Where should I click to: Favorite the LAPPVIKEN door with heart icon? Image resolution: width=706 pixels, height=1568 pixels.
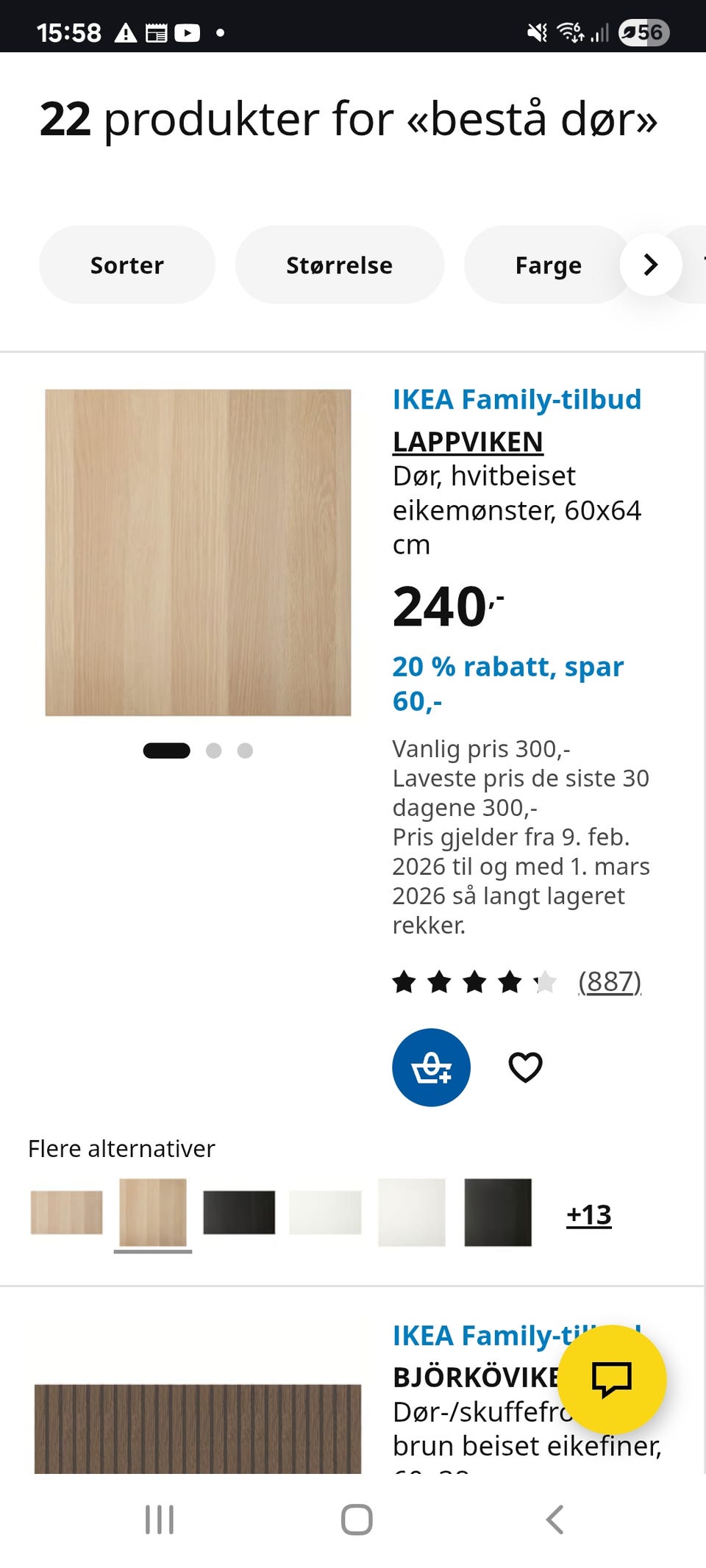coord(525,1067)
